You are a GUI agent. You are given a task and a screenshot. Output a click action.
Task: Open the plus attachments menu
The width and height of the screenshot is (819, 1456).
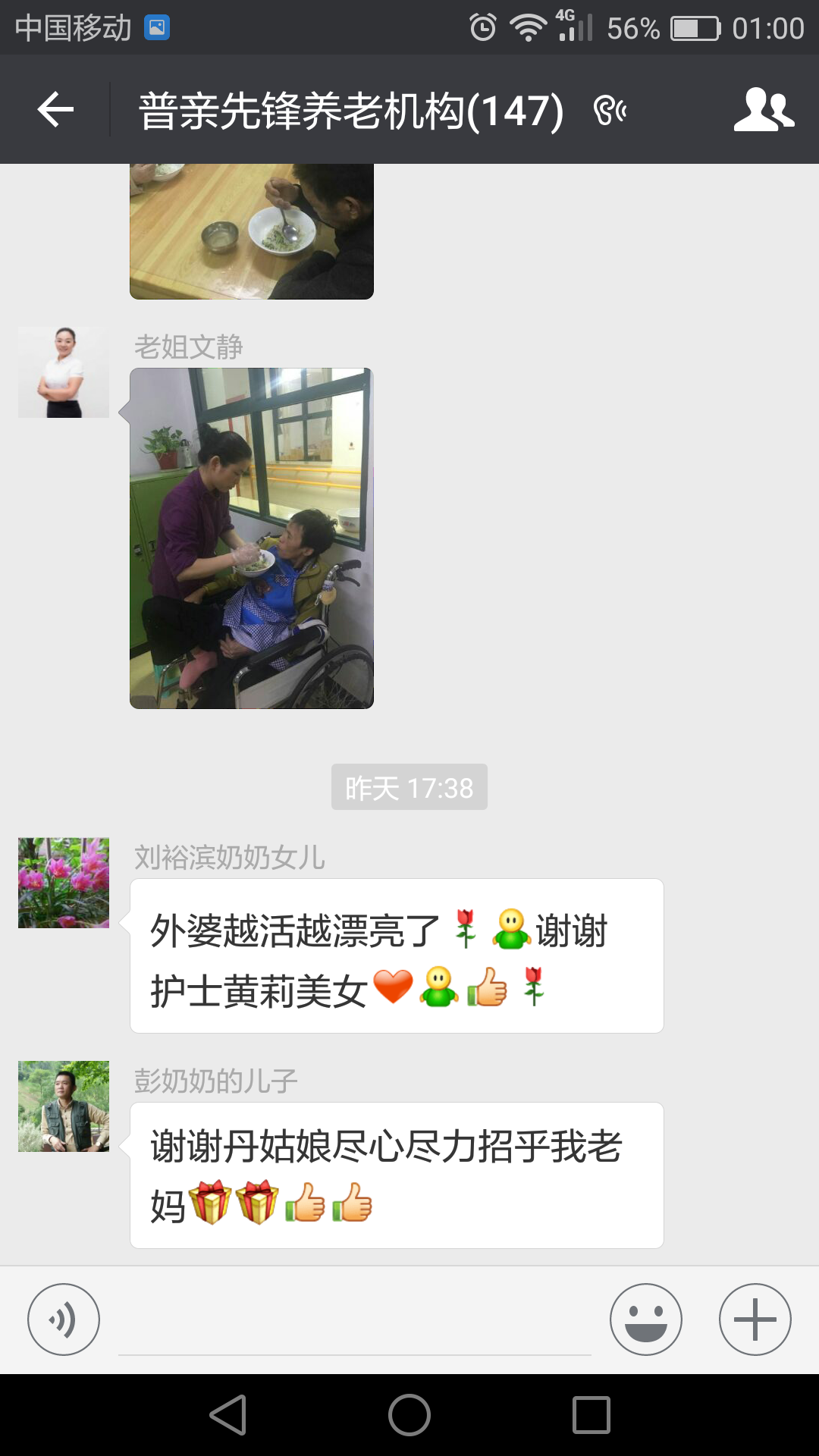tap(755, 1319)
